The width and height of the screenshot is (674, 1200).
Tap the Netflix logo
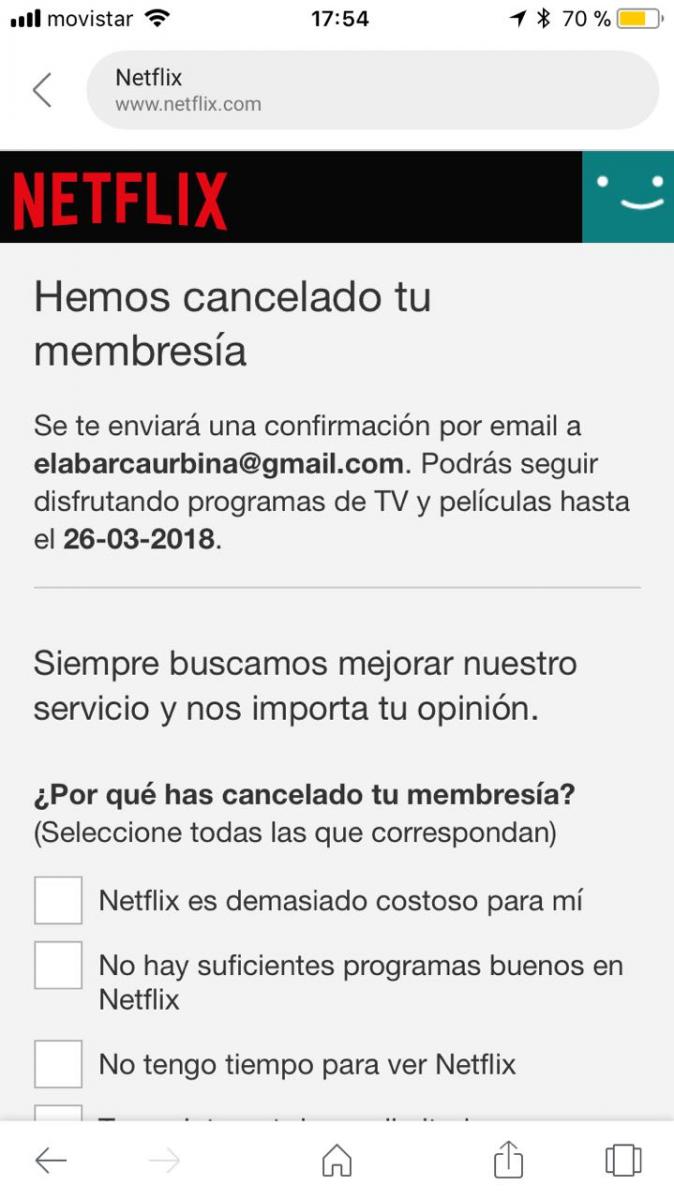click(120, 200)
